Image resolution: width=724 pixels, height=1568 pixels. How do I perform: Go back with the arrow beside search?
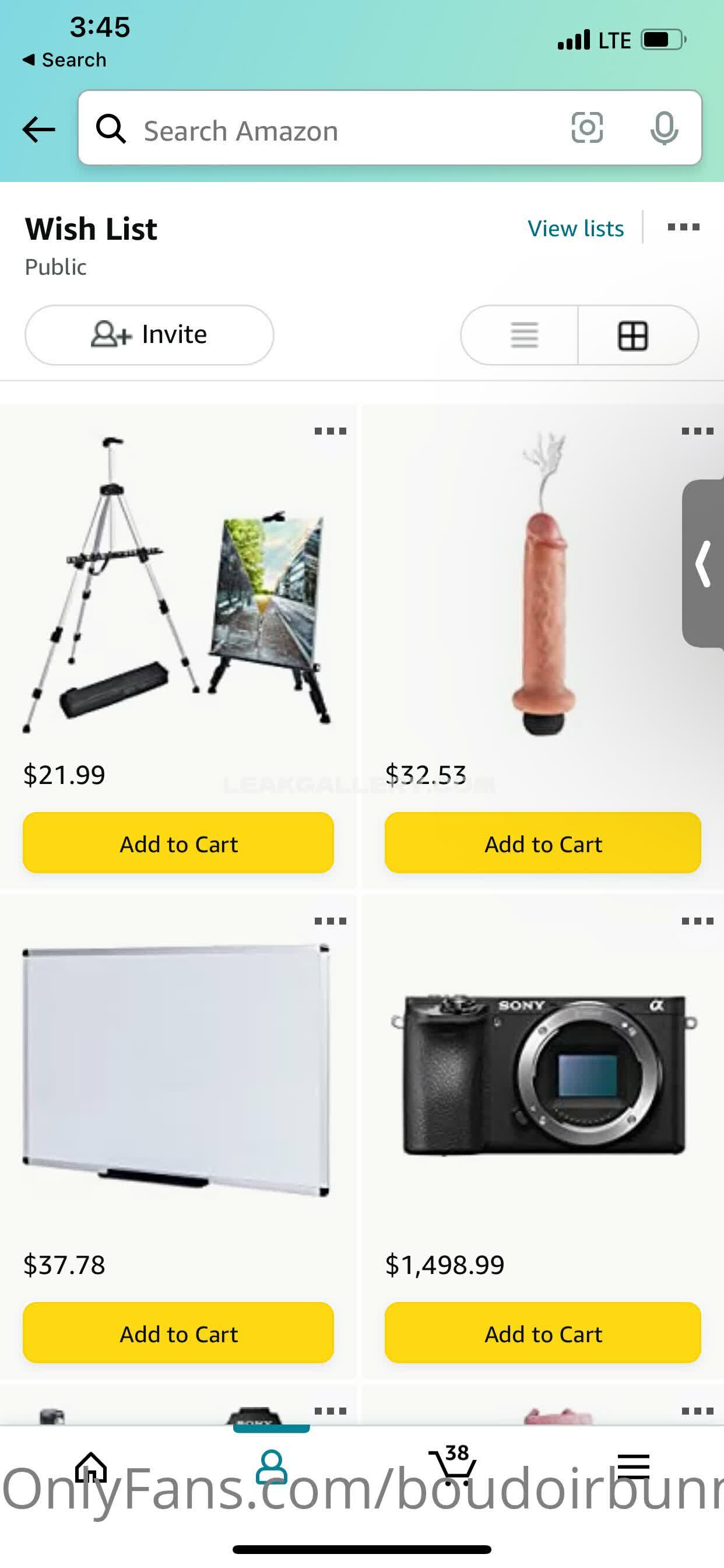tap(38, 129)
